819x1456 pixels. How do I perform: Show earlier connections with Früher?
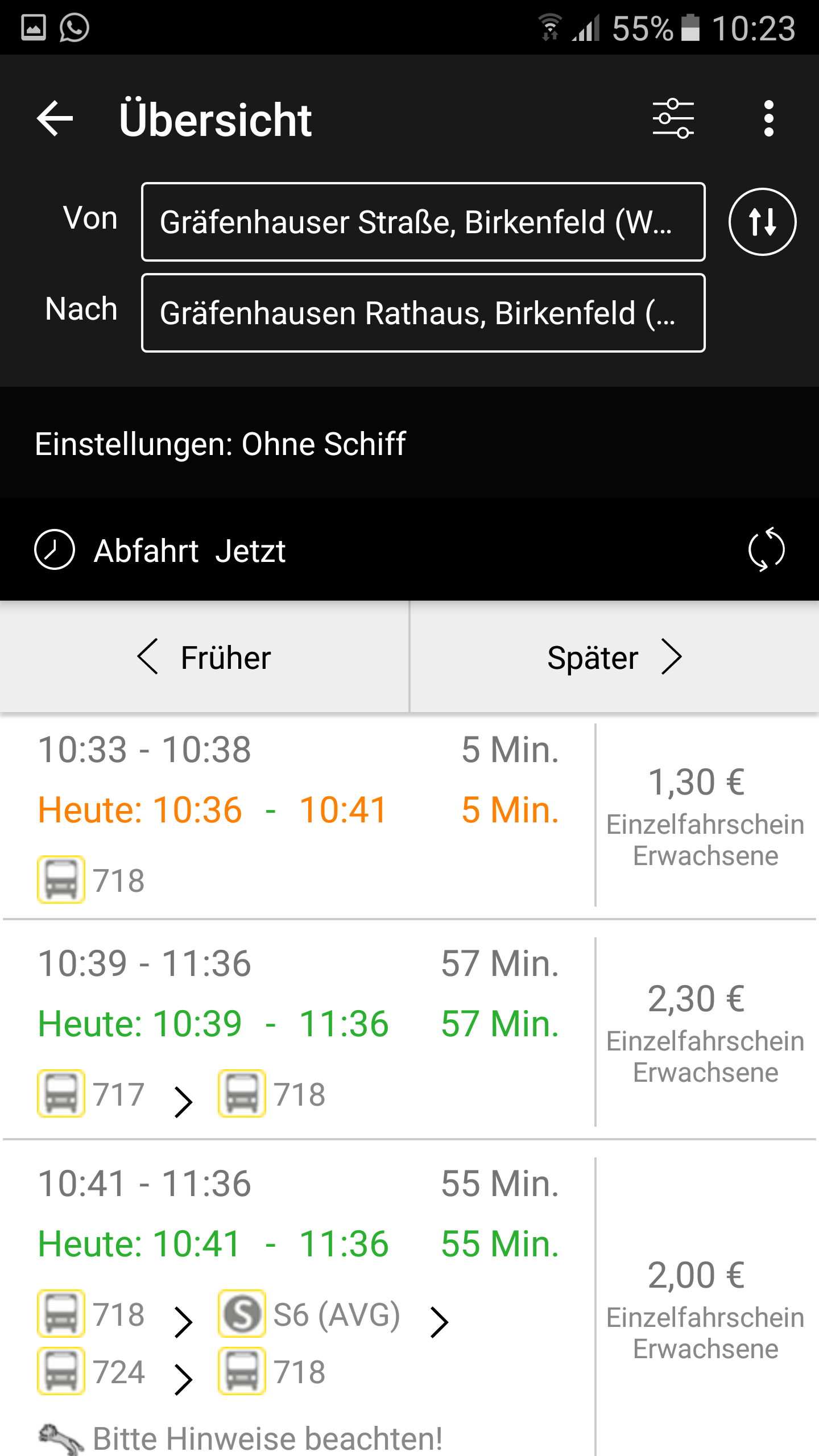pos(204,657)
